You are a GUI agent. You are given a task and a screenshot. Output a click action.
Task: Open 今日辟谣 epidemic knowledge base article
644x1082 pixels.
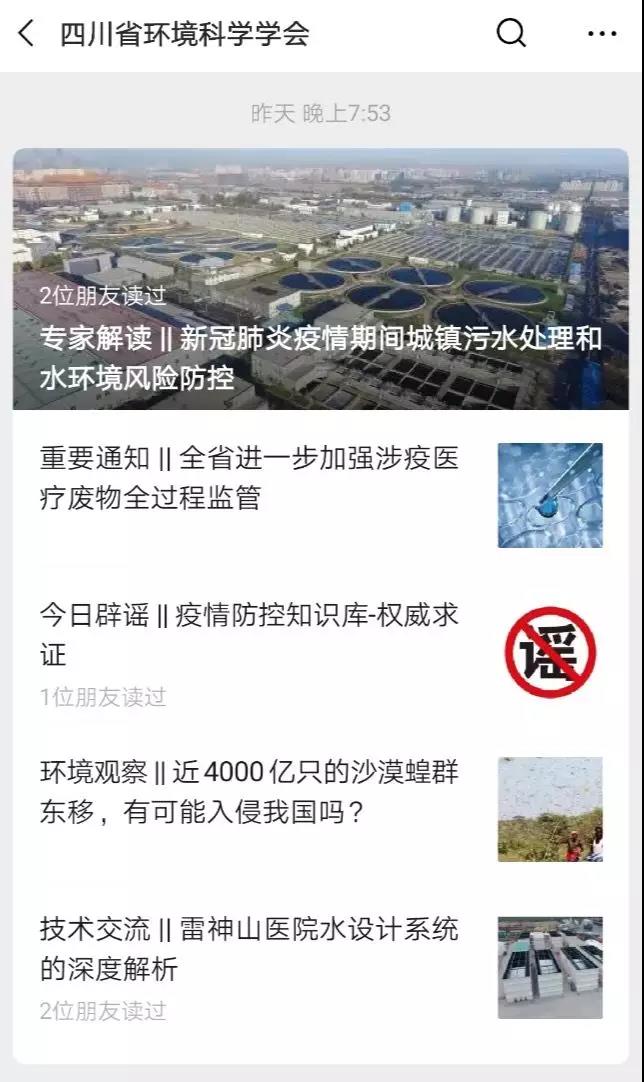coord(250,634)
